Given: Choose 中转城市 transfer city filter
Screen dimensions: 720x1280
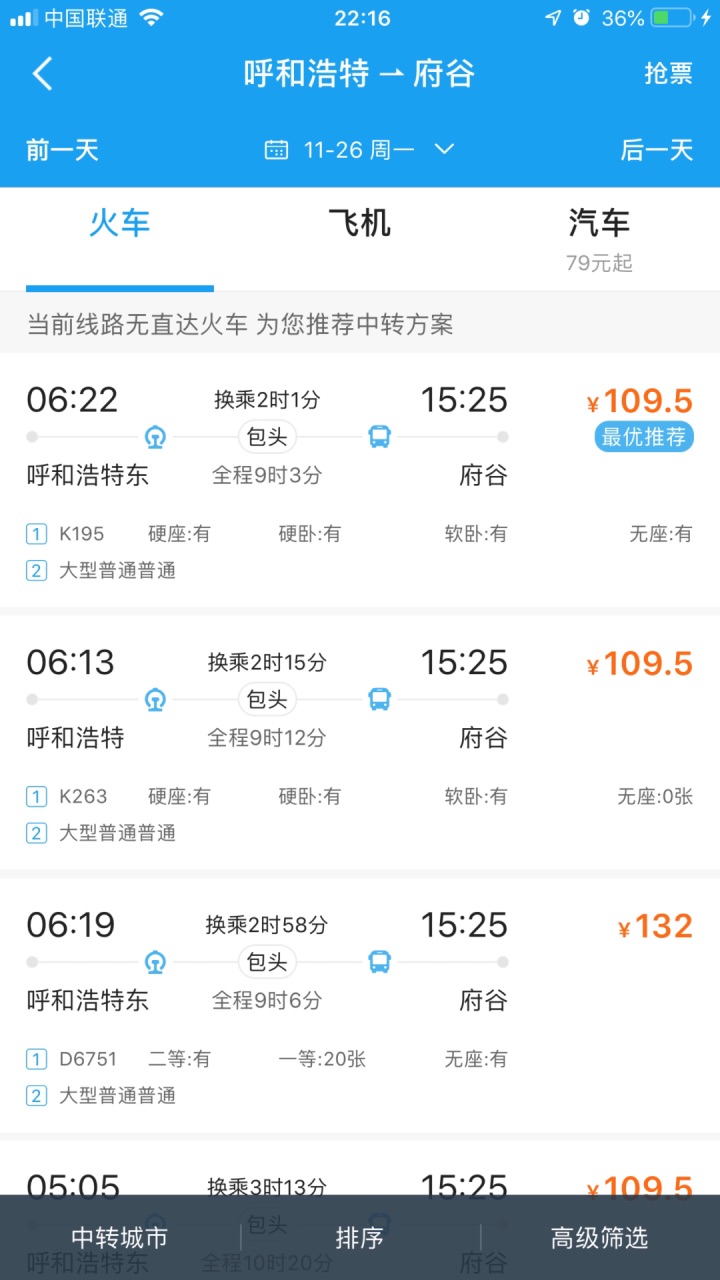Looking at the screenshot, I should pyautogui.click(x=120, y=1237).
